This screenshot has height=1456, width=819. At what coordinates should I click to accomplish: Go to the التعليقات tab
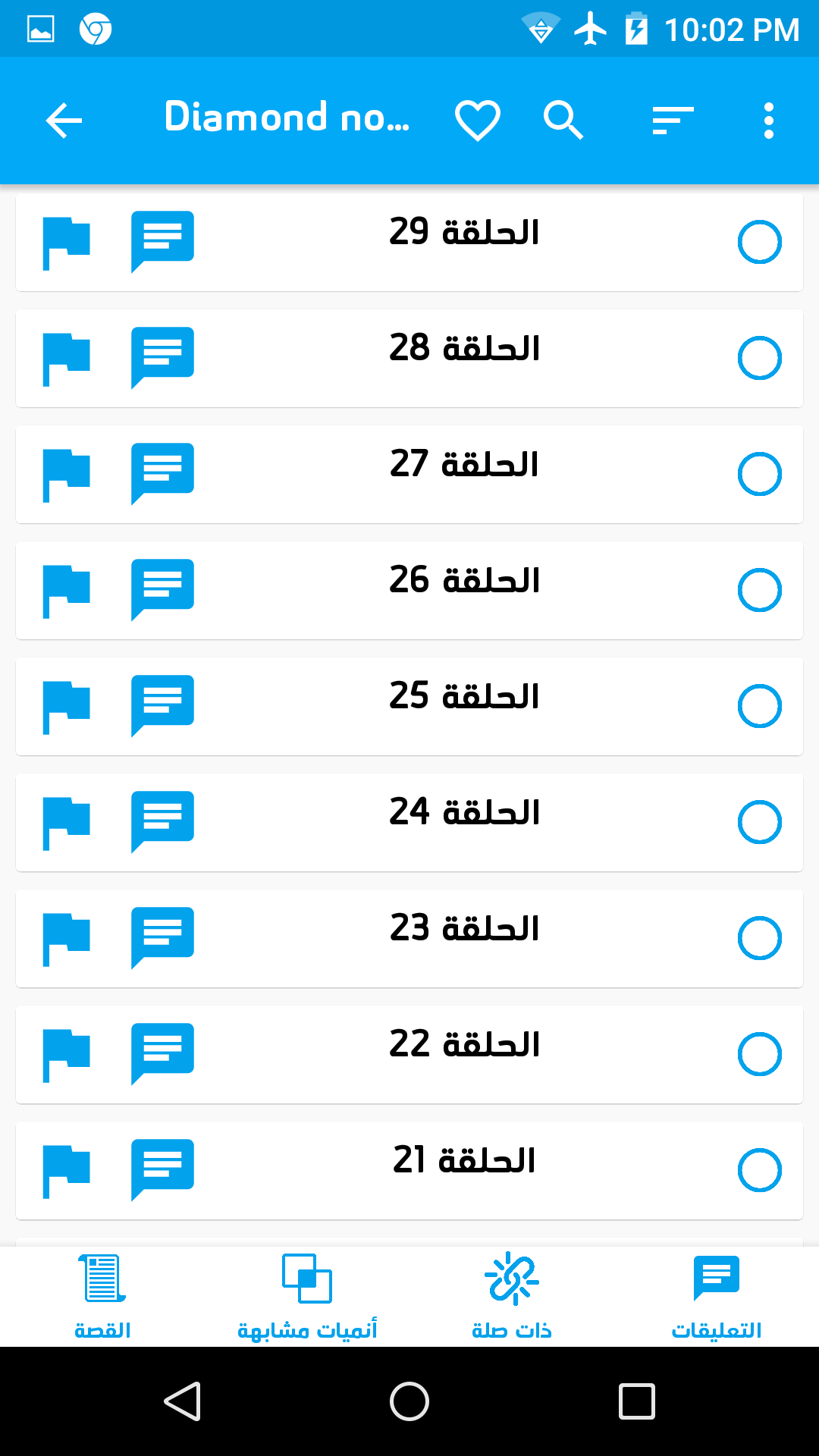click(x=717, y=1297)
